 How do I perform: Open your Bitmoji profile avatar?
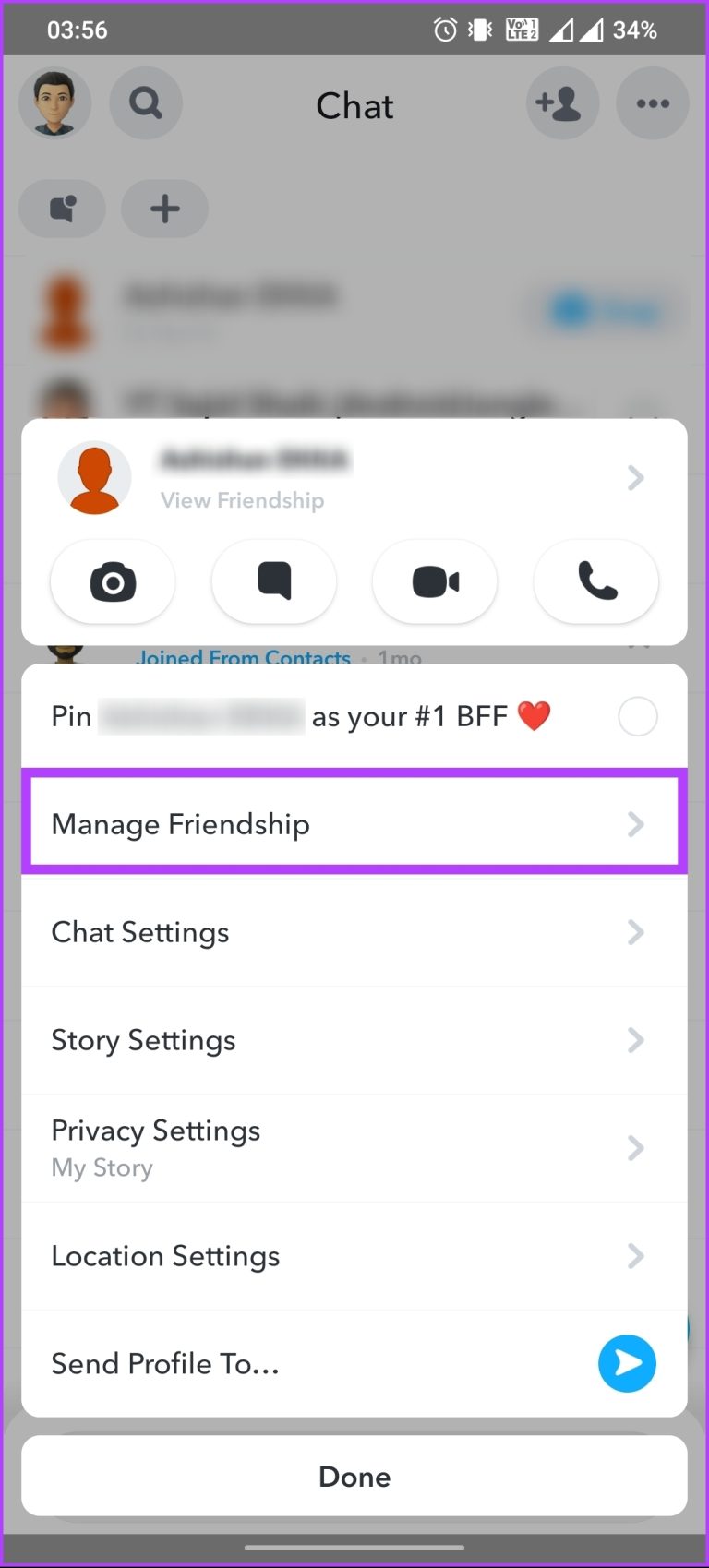tap(54, 103)
